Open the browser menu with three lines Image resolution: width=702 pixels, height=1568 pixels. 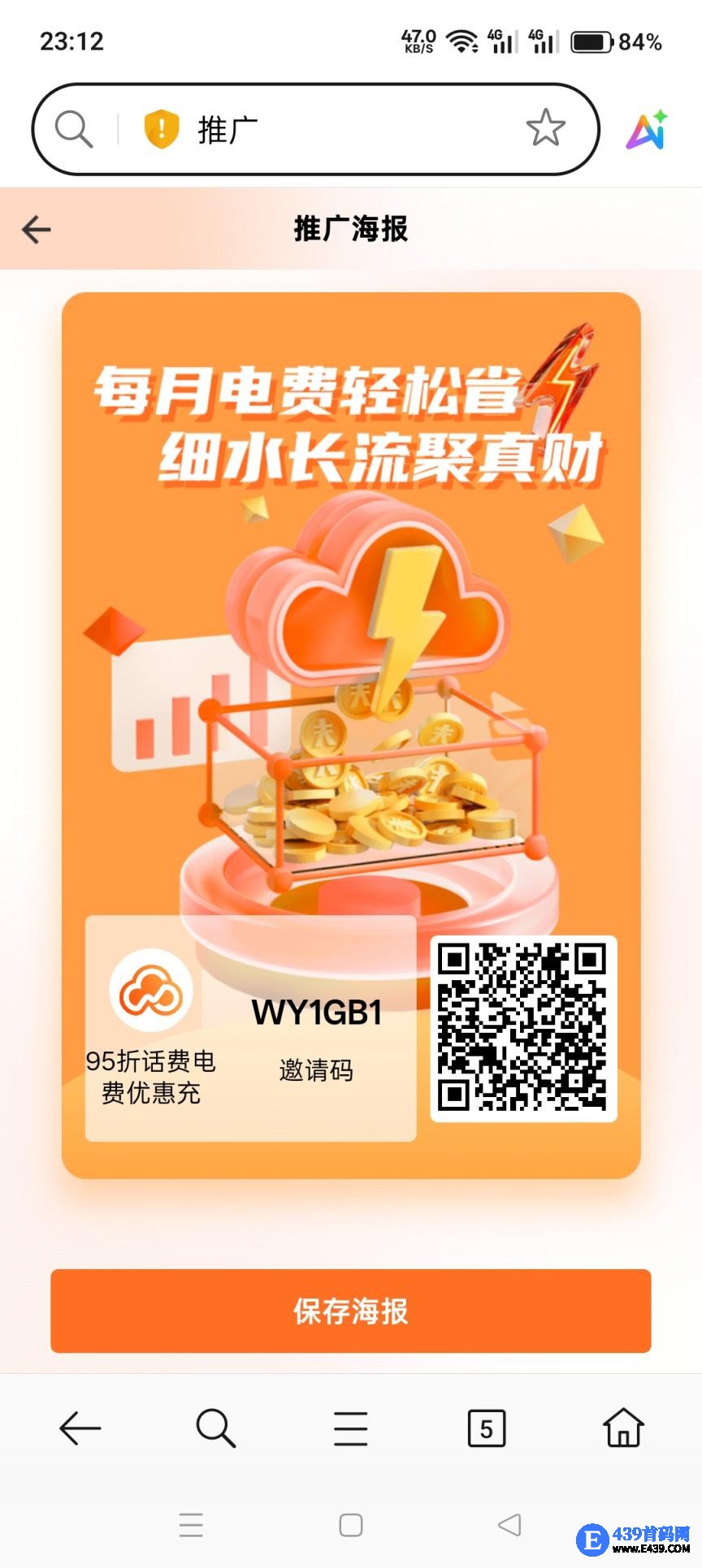(x=351, y=1428)
